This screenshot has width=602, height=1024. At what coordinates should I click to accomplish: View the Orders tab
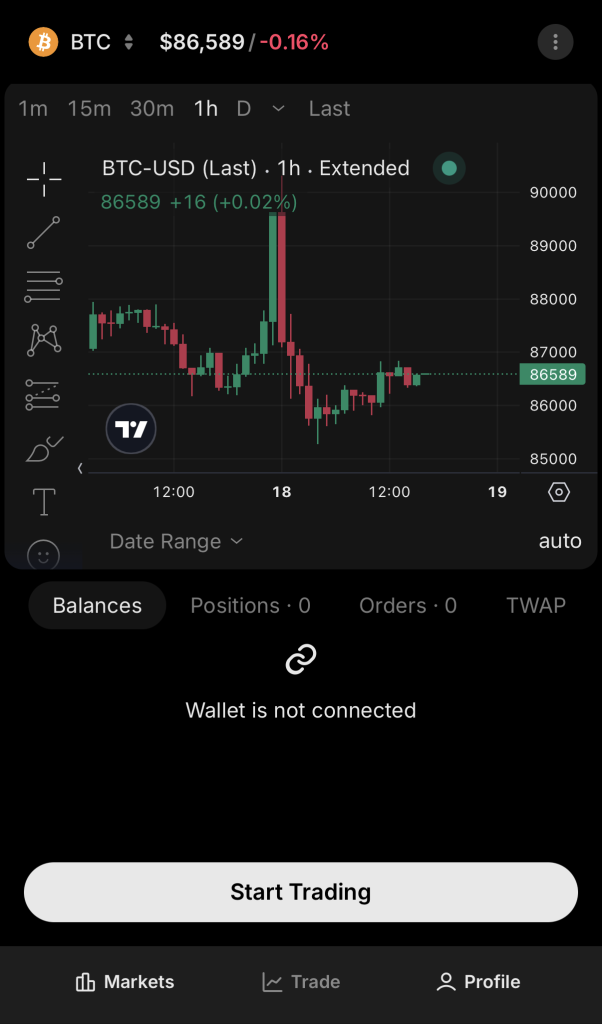[x=408, y=605]
